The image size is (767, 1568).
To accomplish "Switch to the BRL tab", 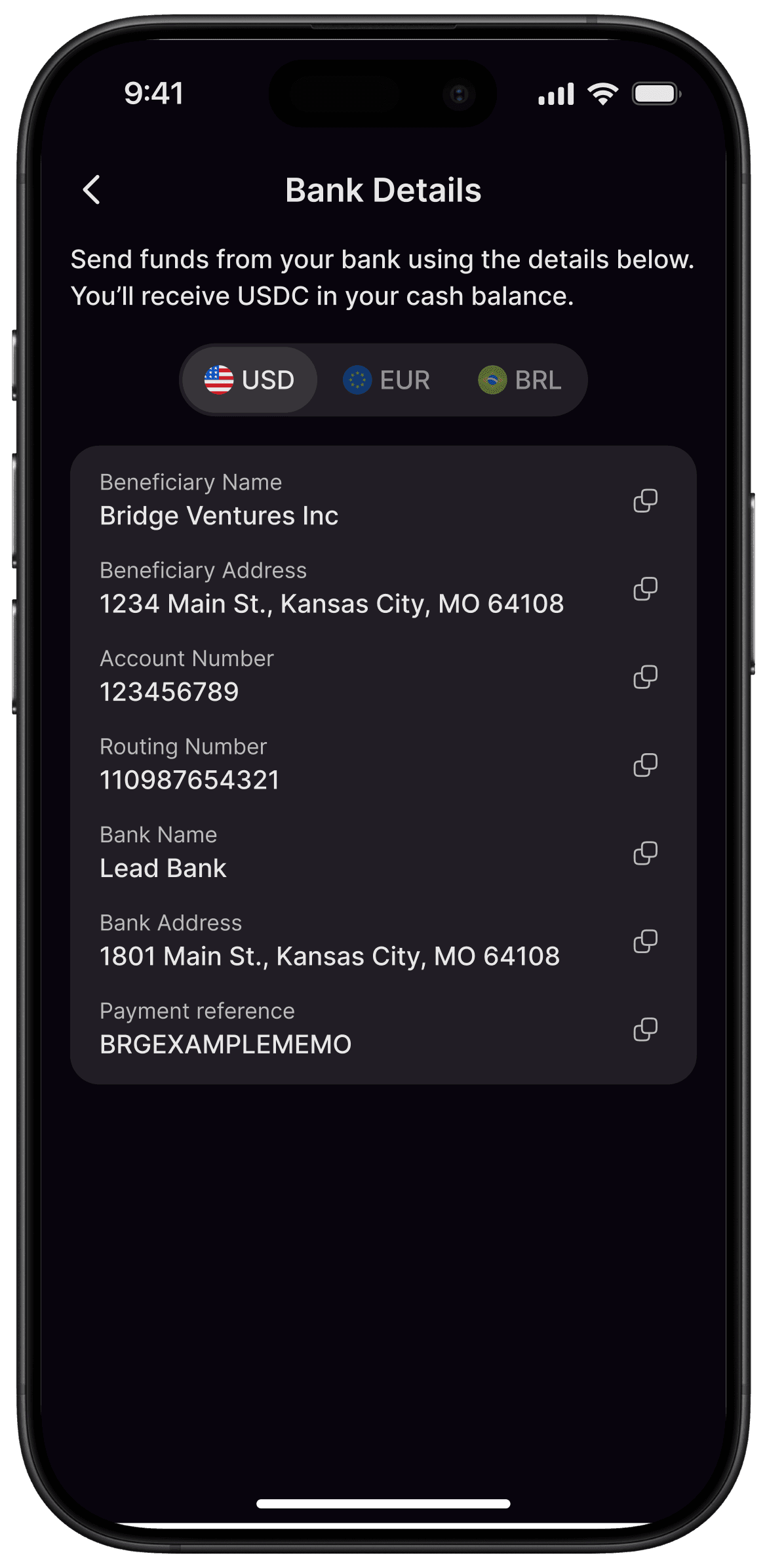I will click(x=521, y=380).
